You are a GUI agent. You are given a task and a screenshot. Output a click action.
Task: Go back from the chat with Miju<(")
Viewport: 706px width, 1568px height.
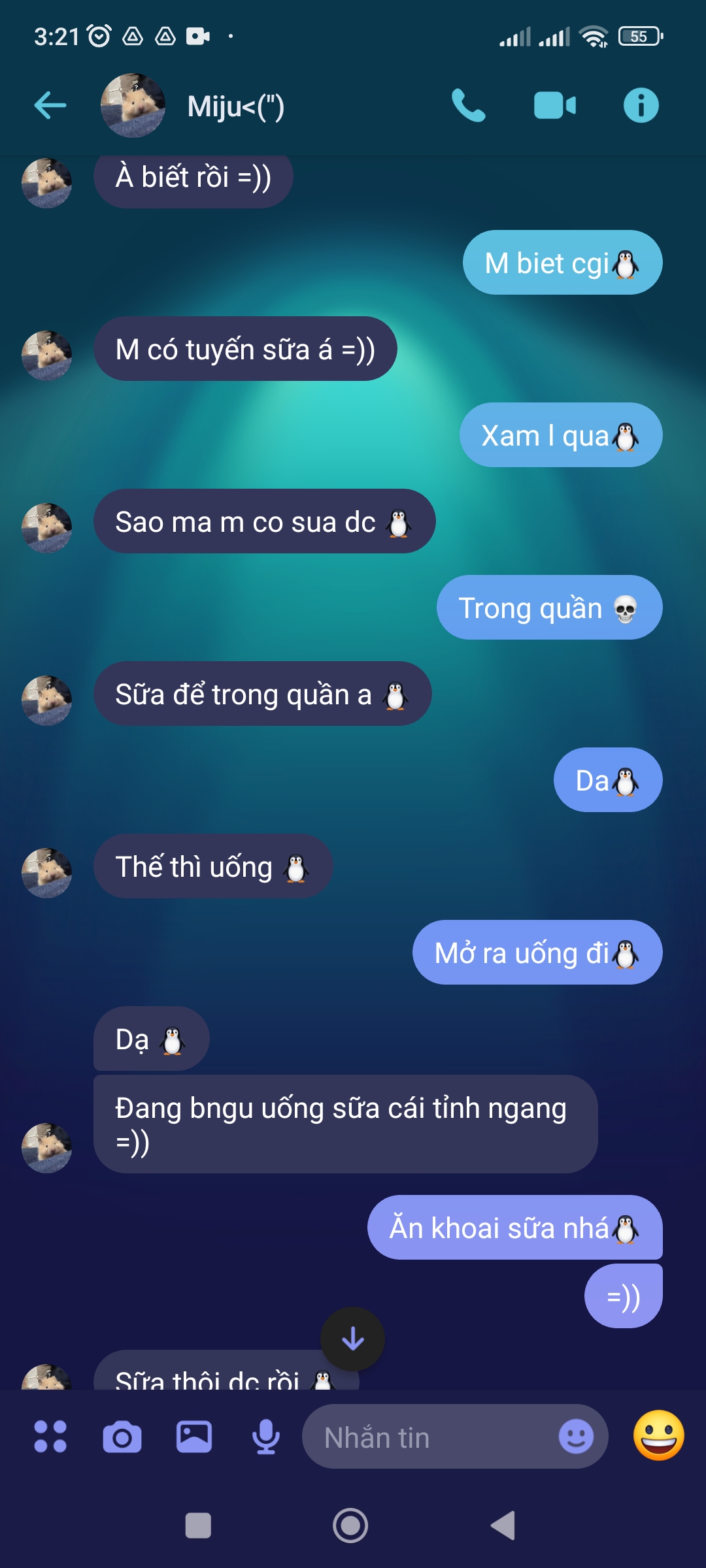(x=50, y=105)
